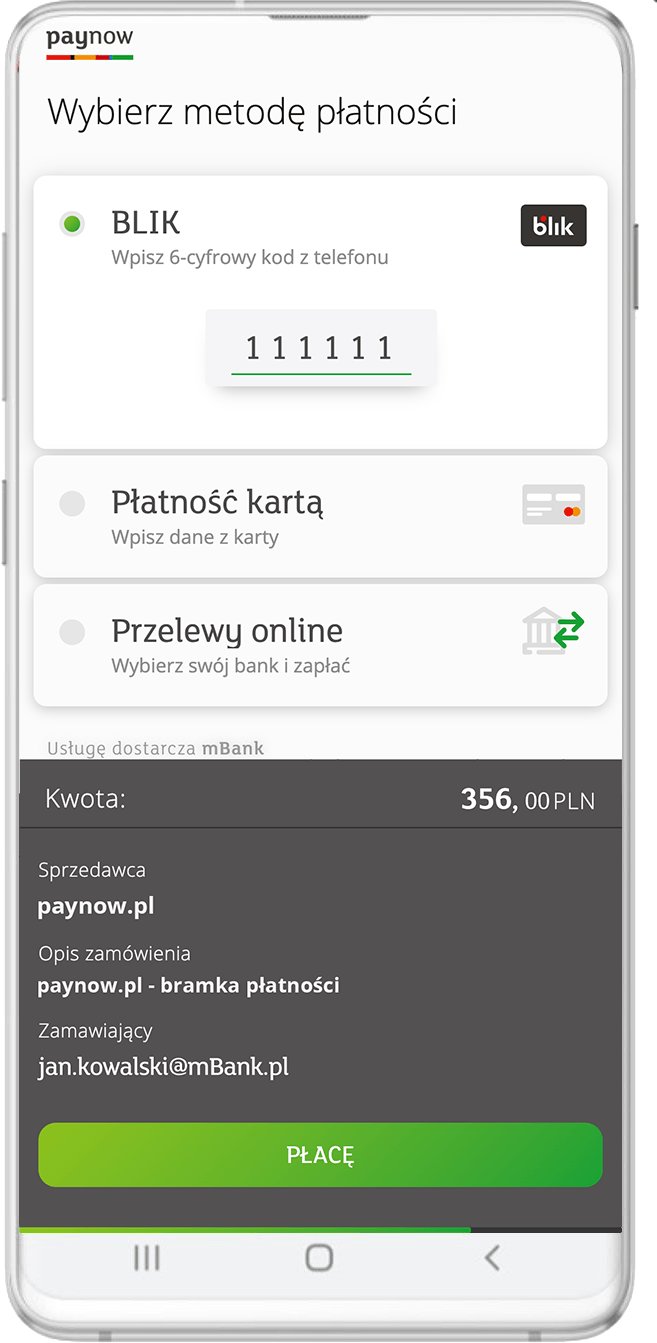Choose Płatność kartą payment method
This screenshot has width=657, height=1343.
click(320, 516)
